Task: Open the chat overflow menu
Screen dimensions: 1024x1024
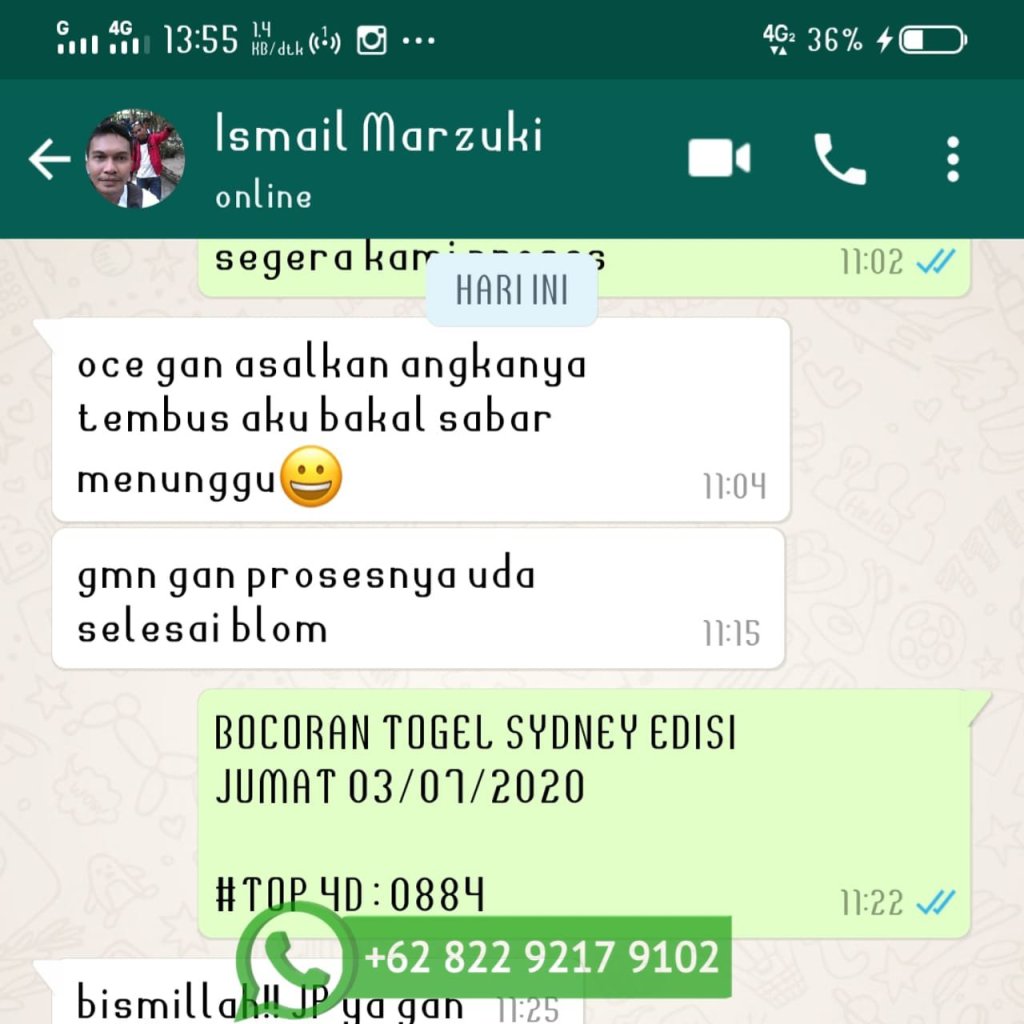Action: tap(952, 160)
